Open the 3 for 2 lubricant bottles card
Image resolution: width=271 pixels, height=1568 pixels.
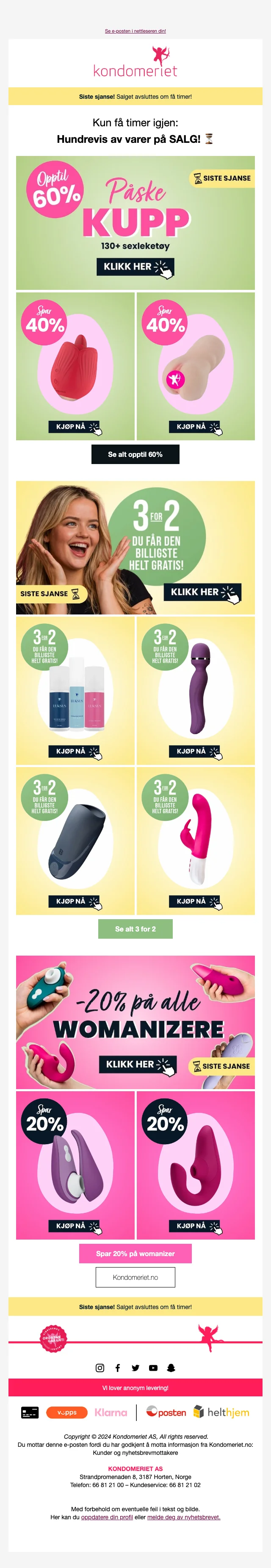(x=75, y=690)
